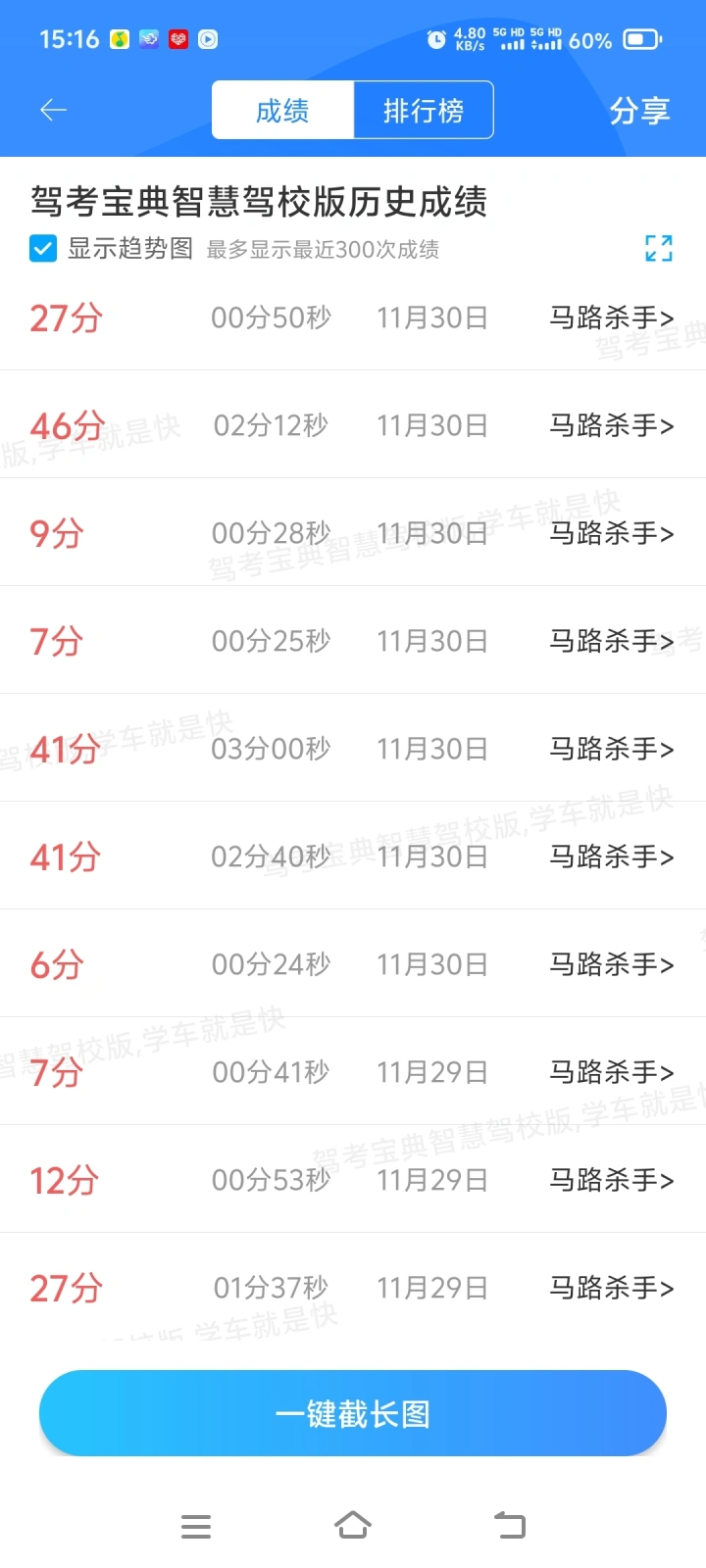Open the 46分 score record
The height and width of the screenshot is (1568, 706).
[x=353, y=424]
